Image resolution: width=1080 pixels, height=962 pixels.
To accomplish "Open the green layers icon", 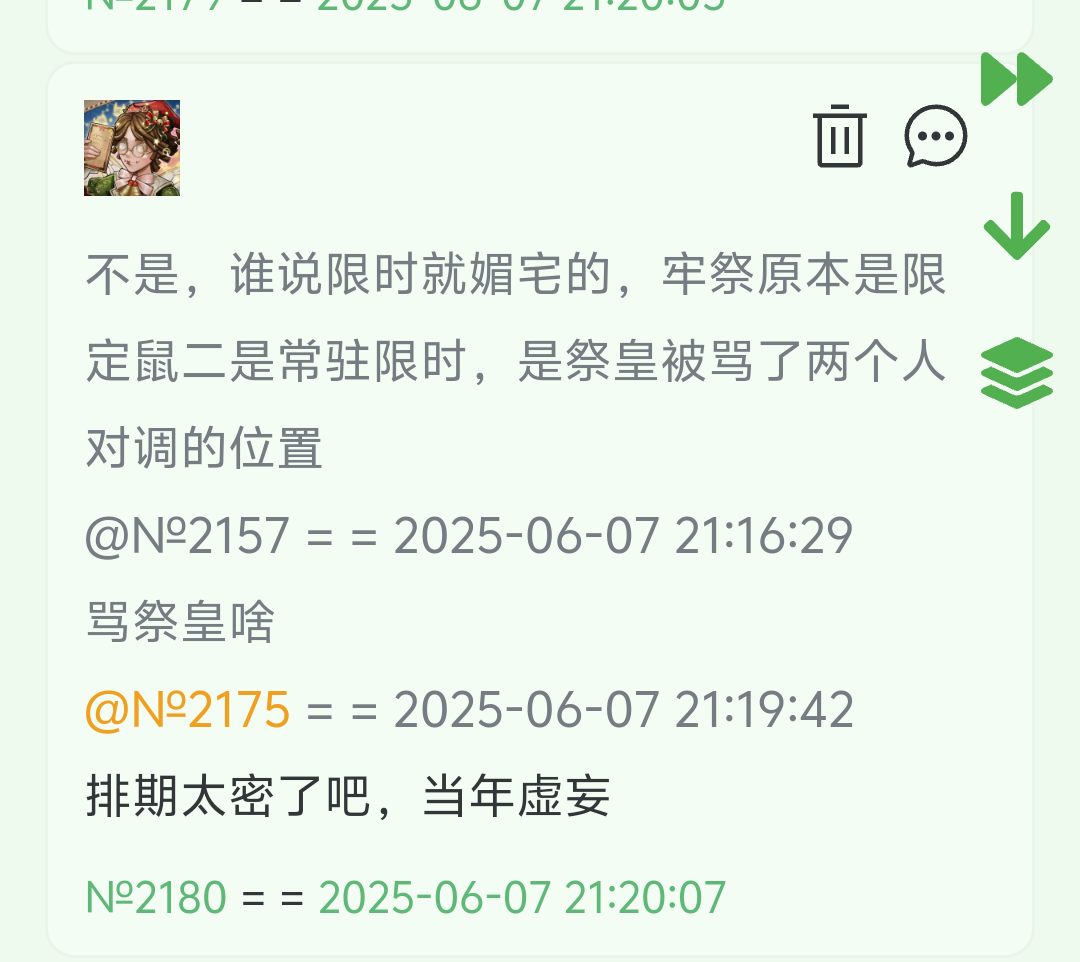I will pos(1016,372).
